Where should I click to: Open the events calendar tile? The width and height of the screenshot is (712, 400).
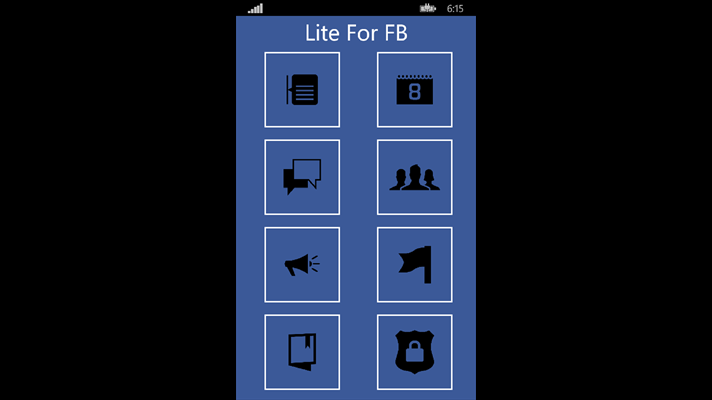coord(414,90)
